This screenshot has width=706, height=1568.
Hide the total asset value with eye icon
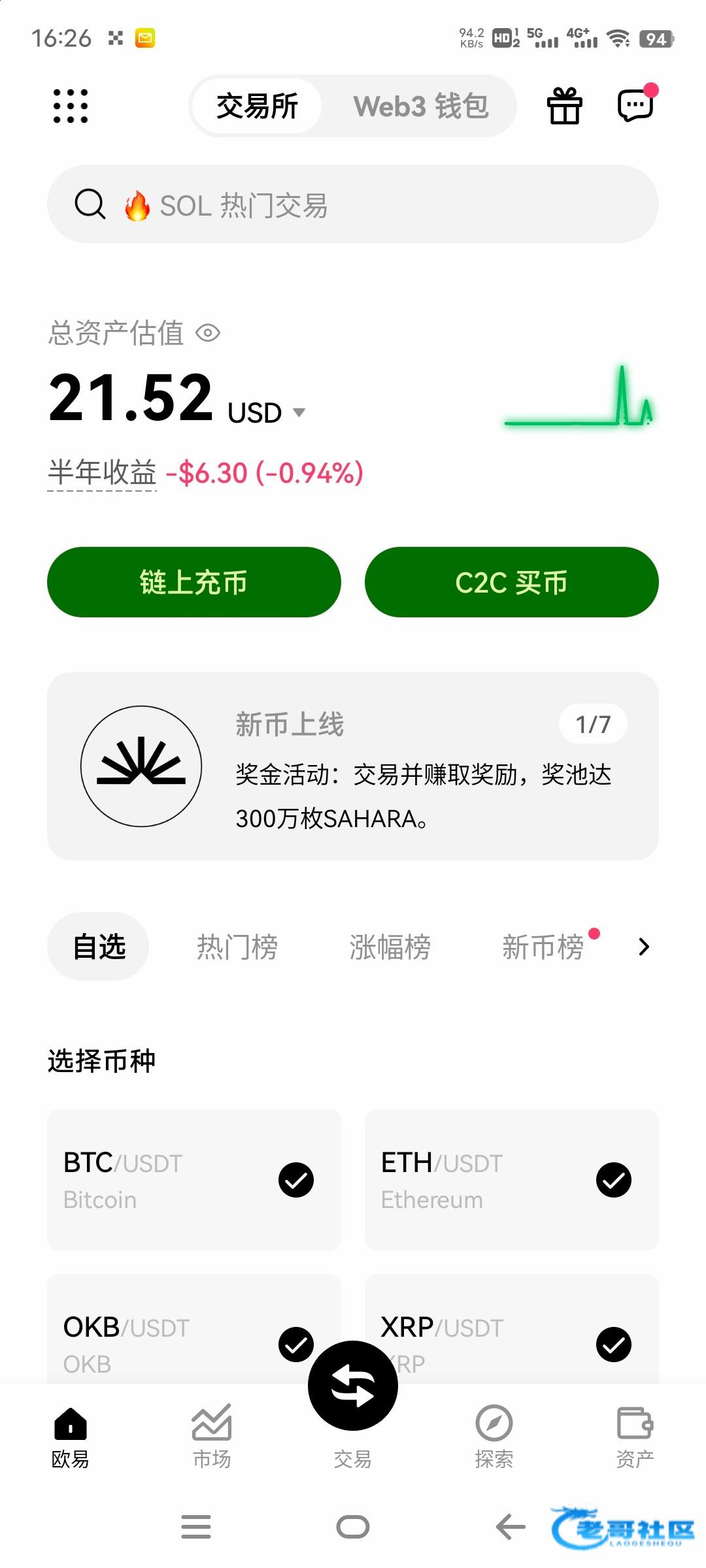[208, 333]
